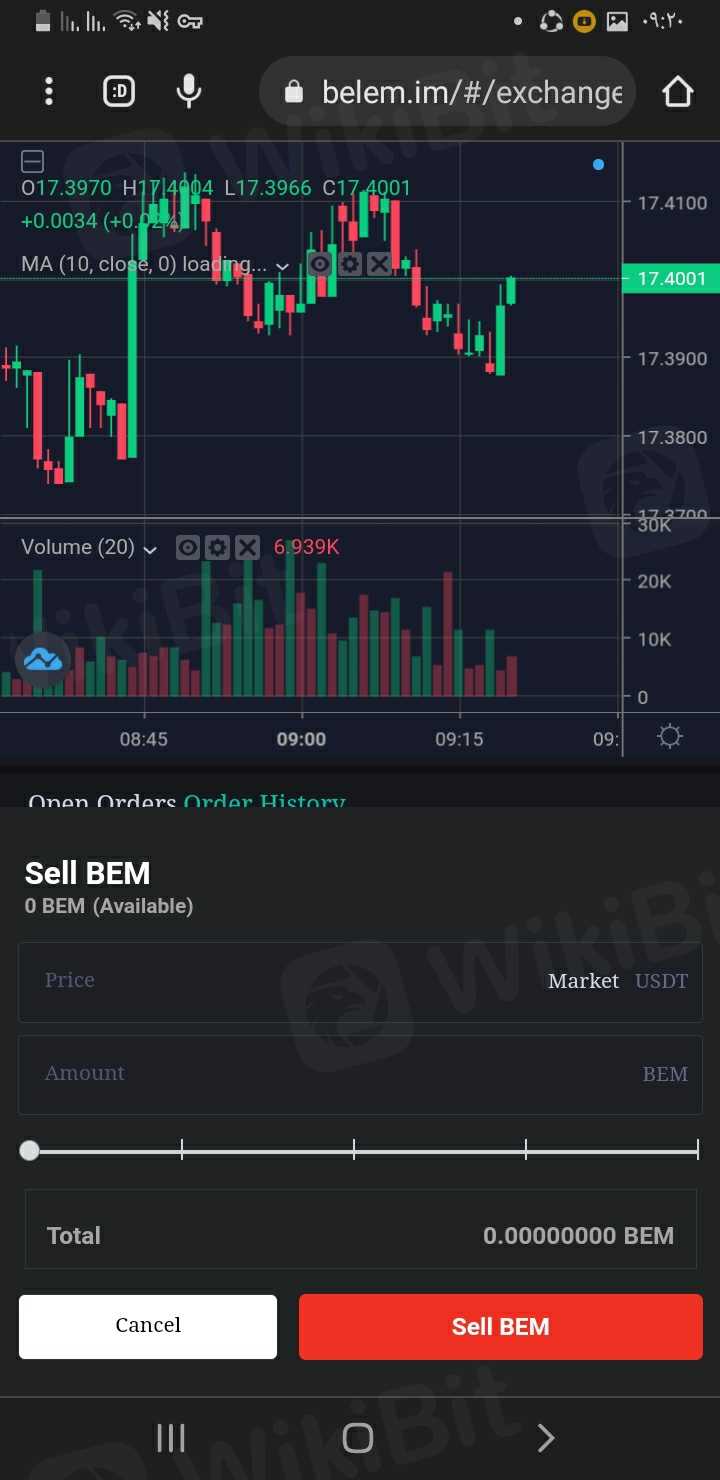This screenshot has height=1480, width=720.
Task: Open MA indicator settings gear
Action: click(349, 264)
